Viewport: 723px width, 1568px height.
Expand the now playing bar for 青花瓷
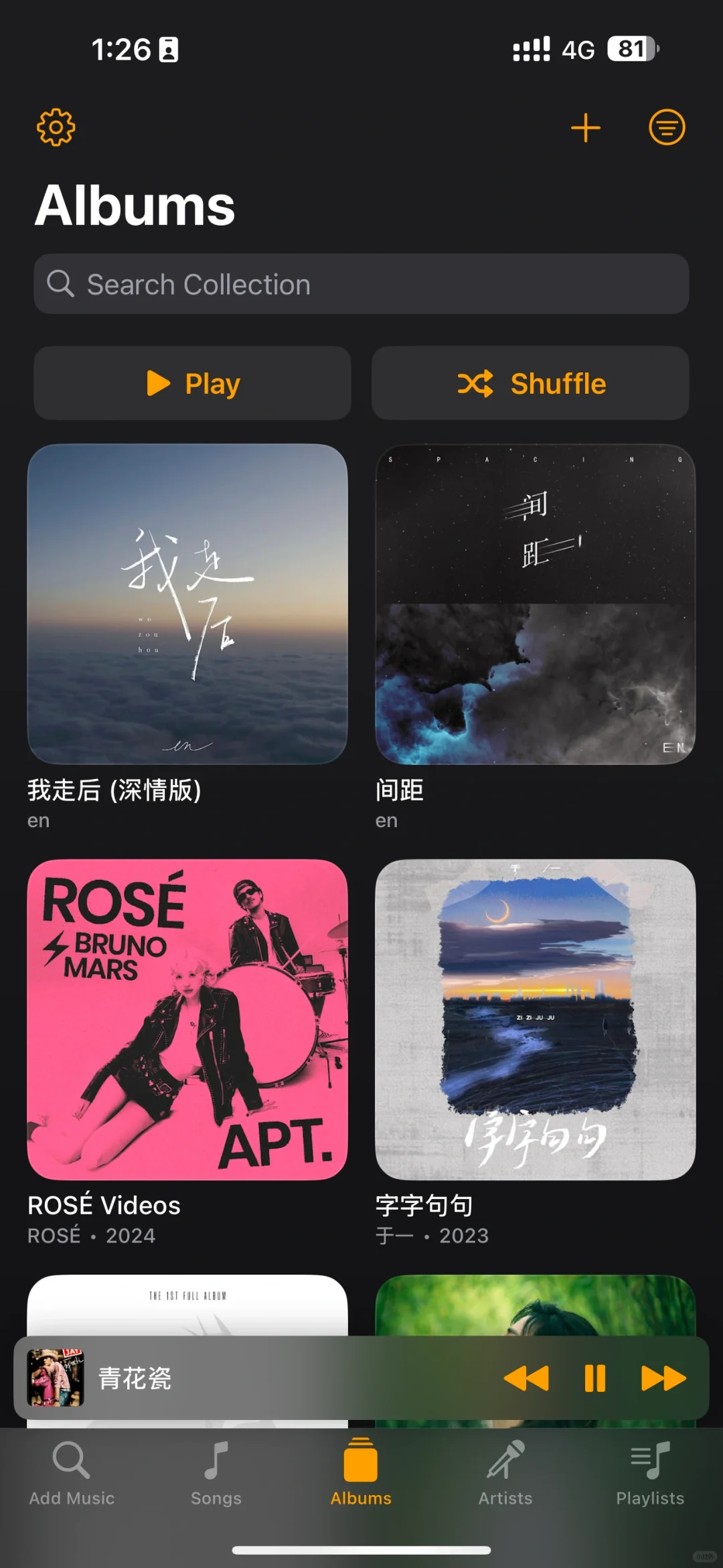pos(268,1378)
